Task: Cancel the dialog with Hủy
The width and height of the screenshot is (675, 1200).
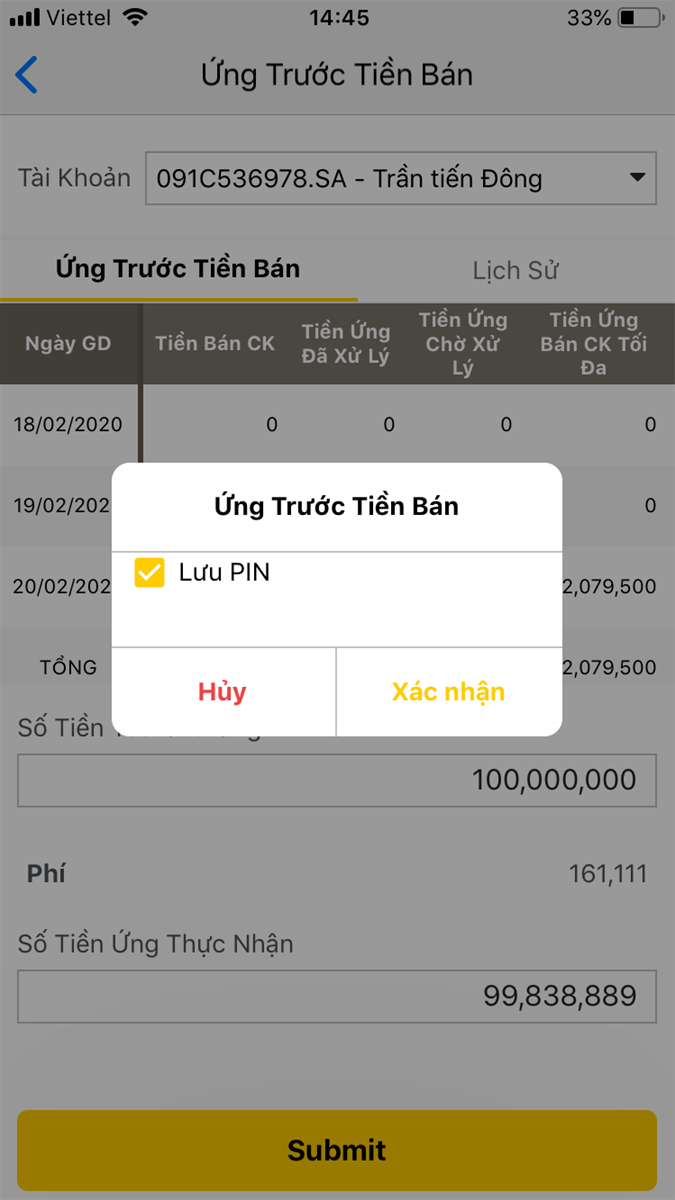Action: 223,692
